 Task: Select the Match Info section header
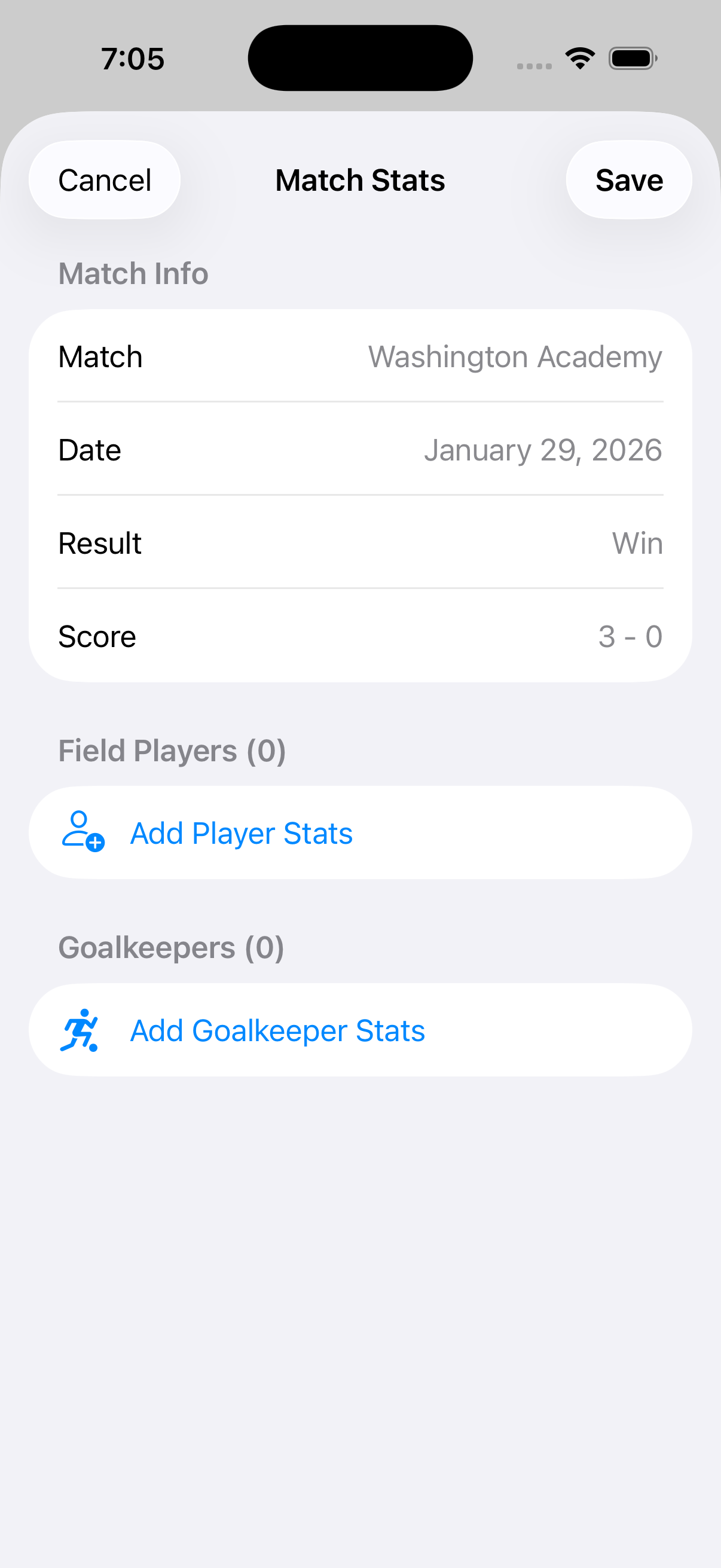pos(133,273)
